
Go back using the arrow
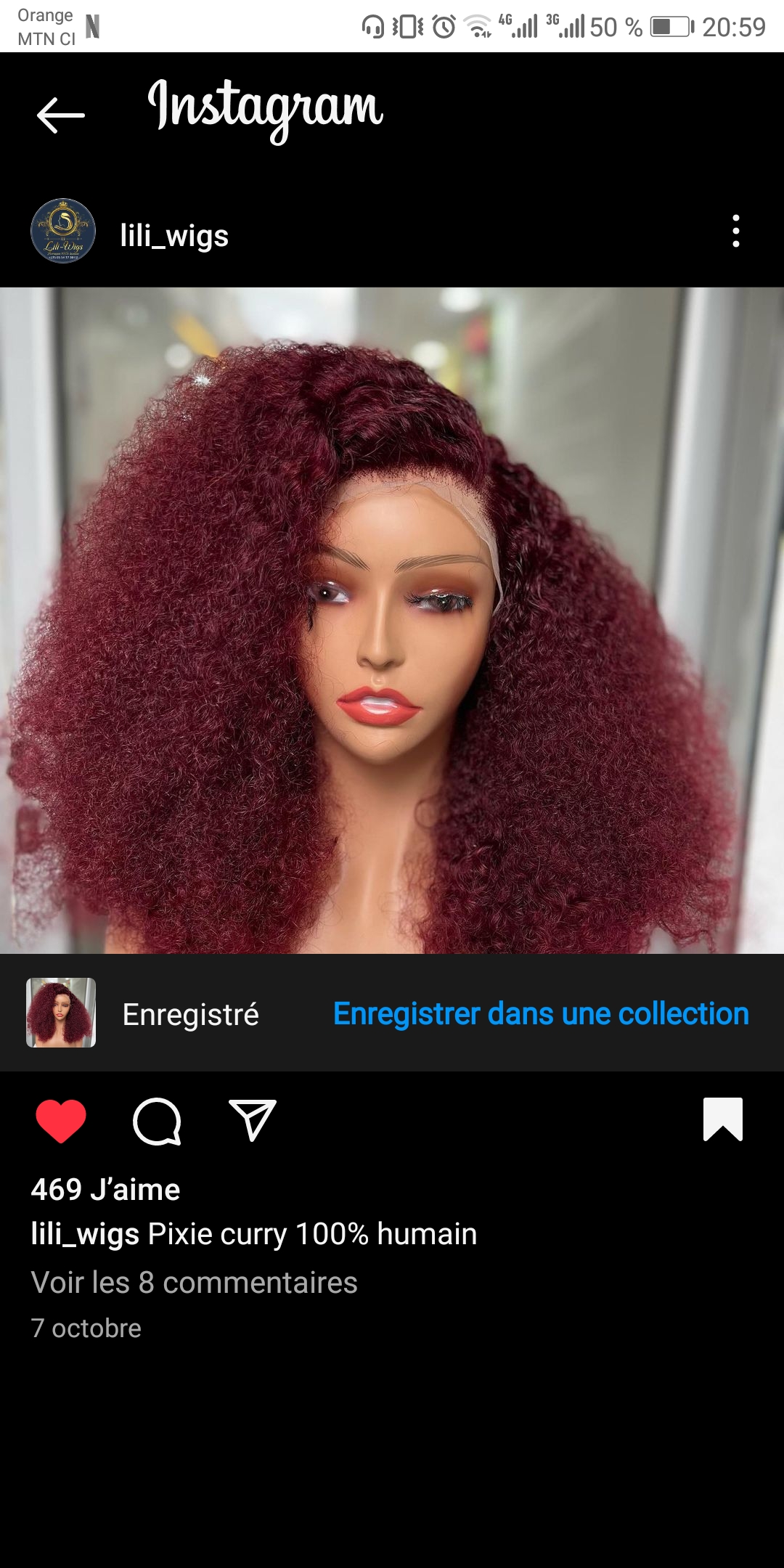[x=61, y=115]
